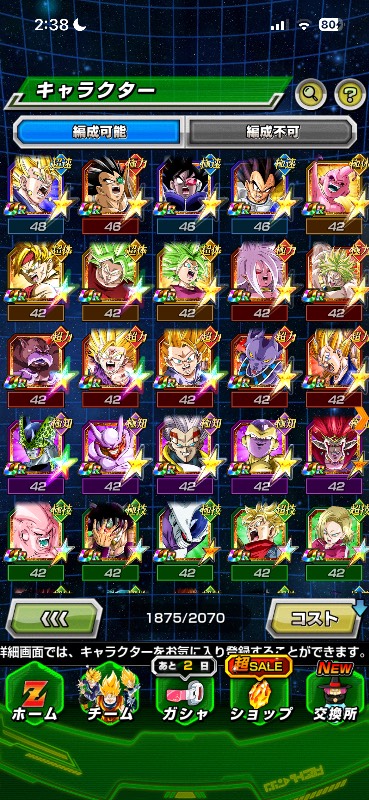This screenshot has height=800, width=369.
Task: Open the チーム menu
Action: pos(108,696)
